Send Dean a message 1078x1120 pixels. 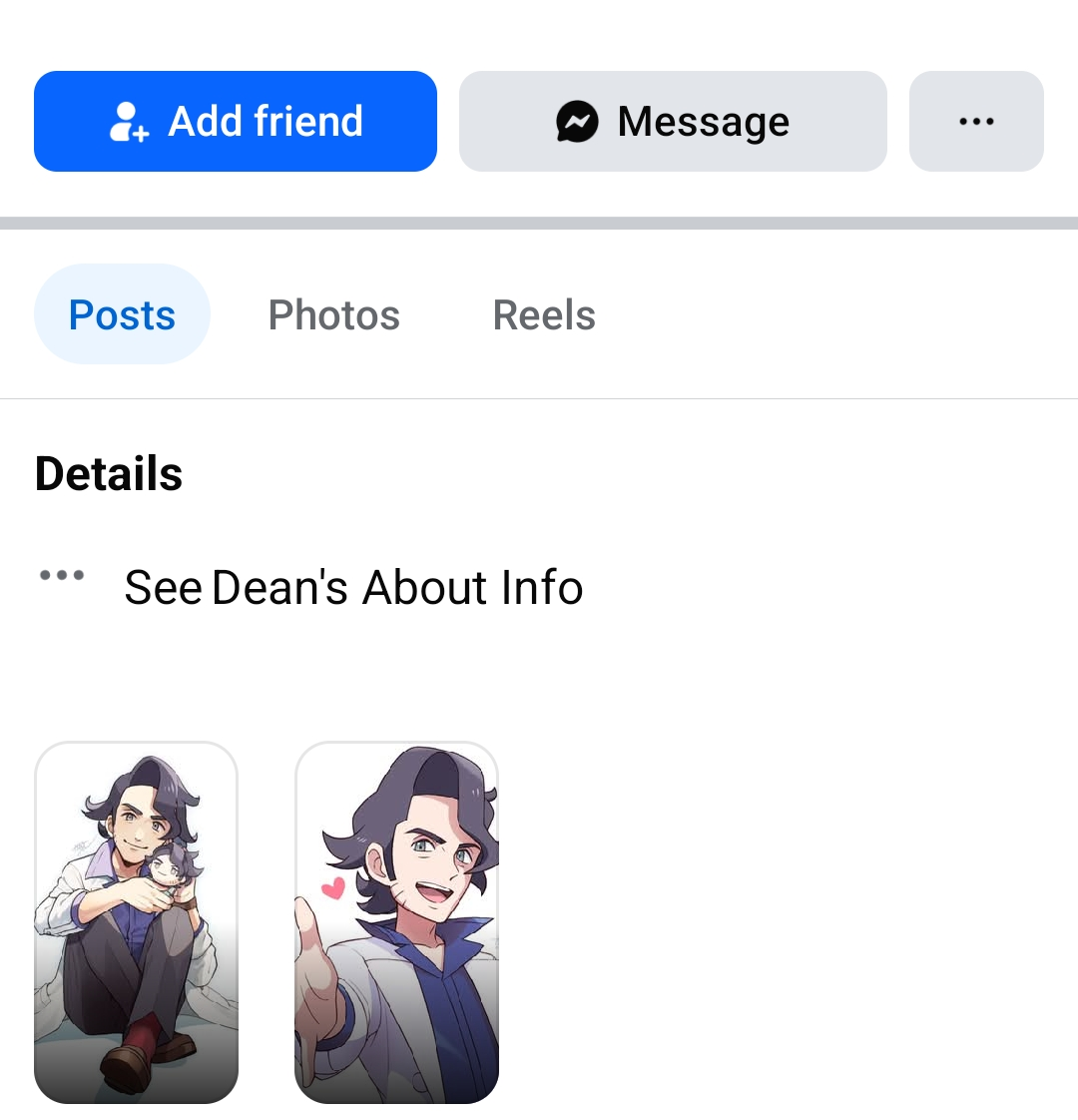[x=673, y=122]
